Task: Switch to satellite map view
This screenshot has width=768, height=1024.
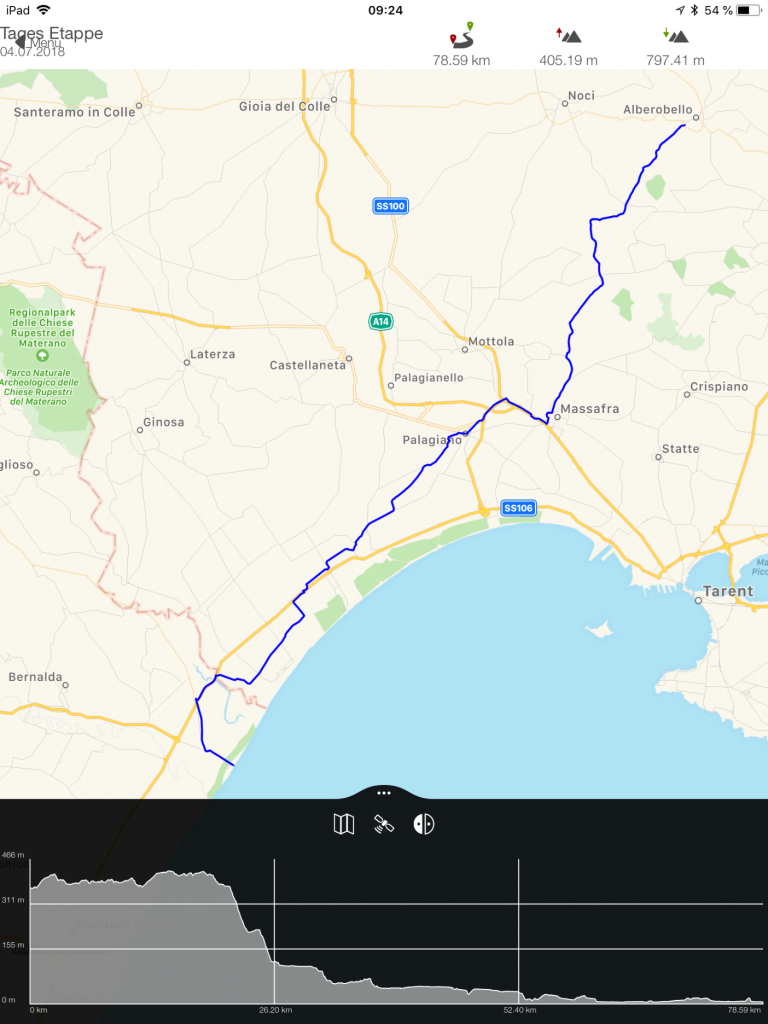Action: [384, 824]
